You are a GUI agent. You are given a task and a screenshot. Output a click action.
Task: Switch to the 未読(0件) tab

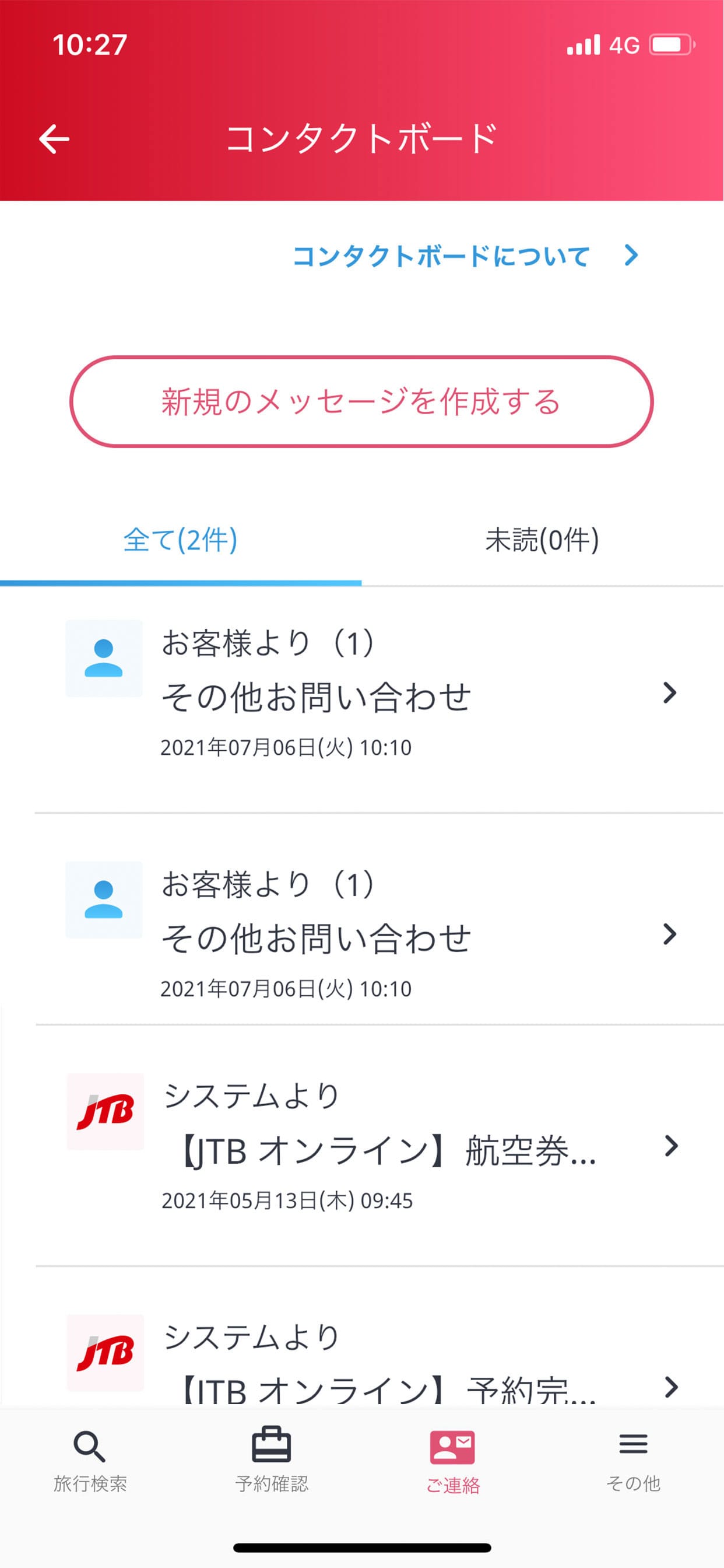coord(543,541)
